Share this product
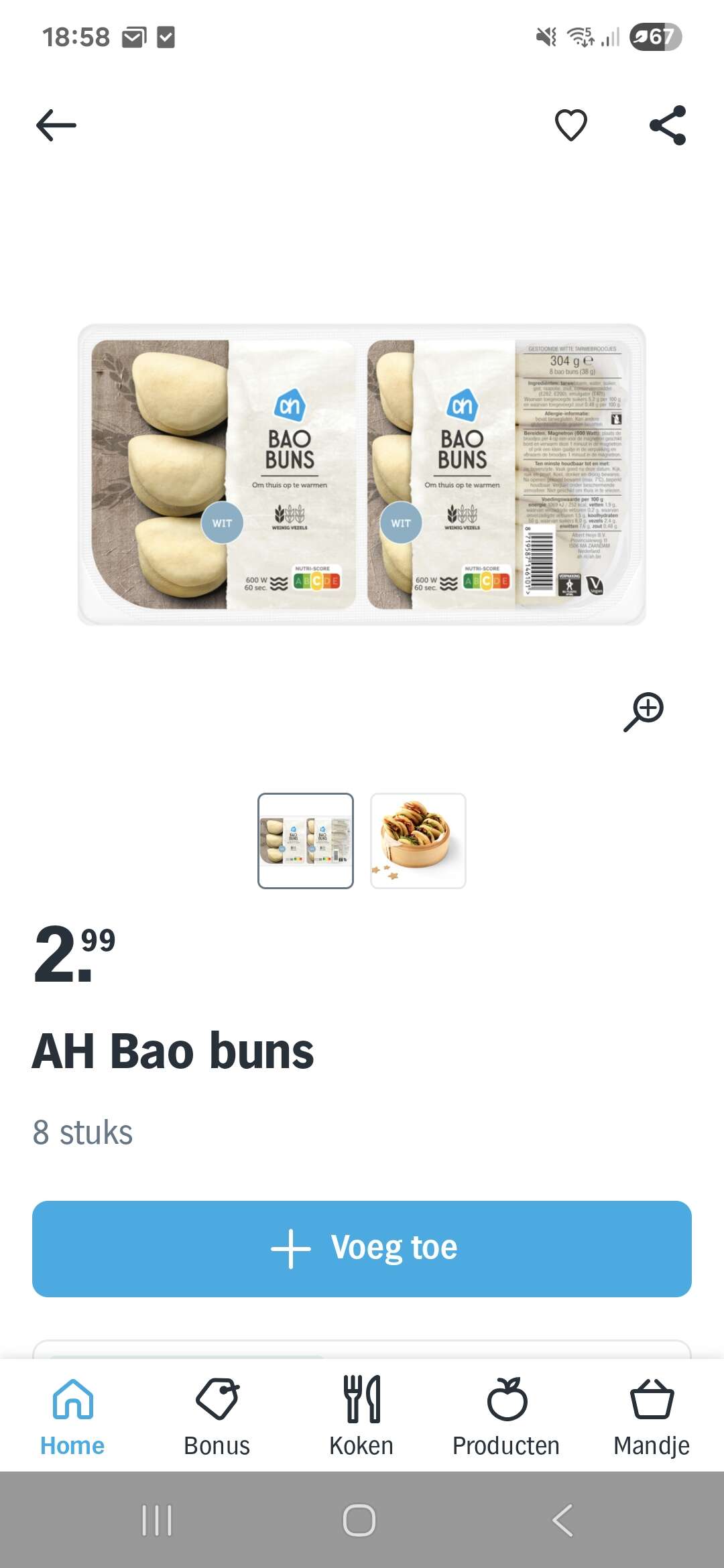The height and width of the screenshot is (1568, 724). [668, 125]
